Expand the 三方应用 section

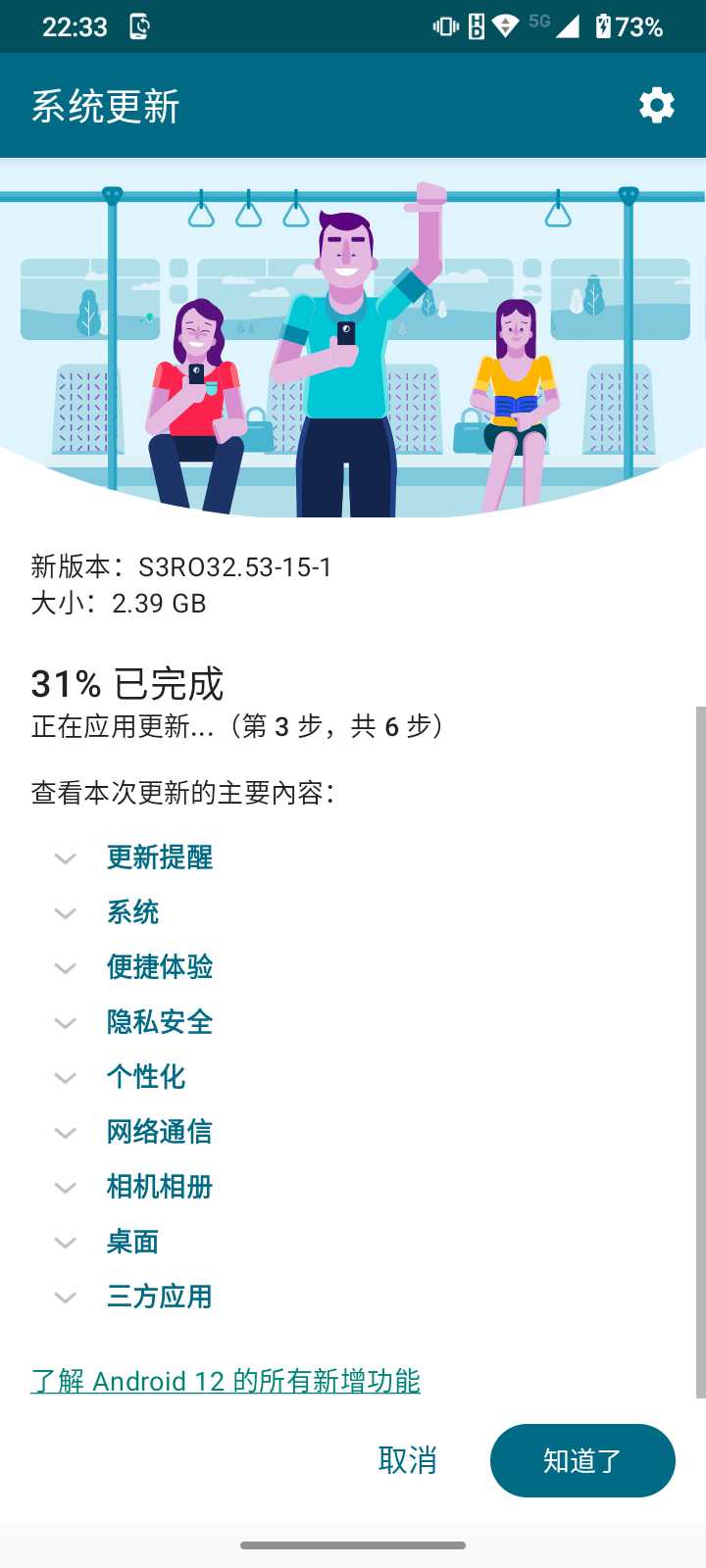pos(159,1297)
